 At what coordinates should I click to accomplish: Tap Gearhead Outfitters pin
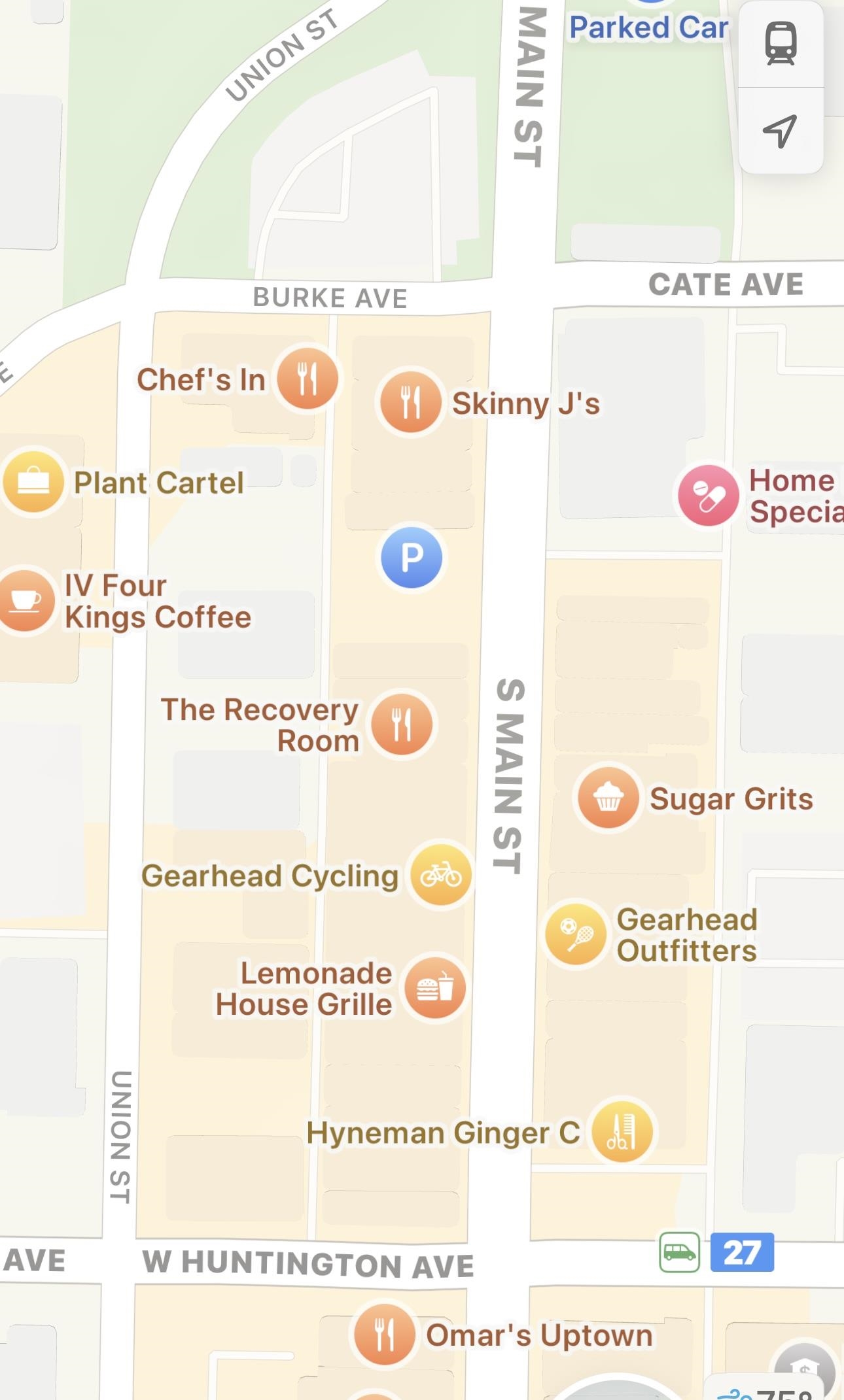tap(576, 934)
